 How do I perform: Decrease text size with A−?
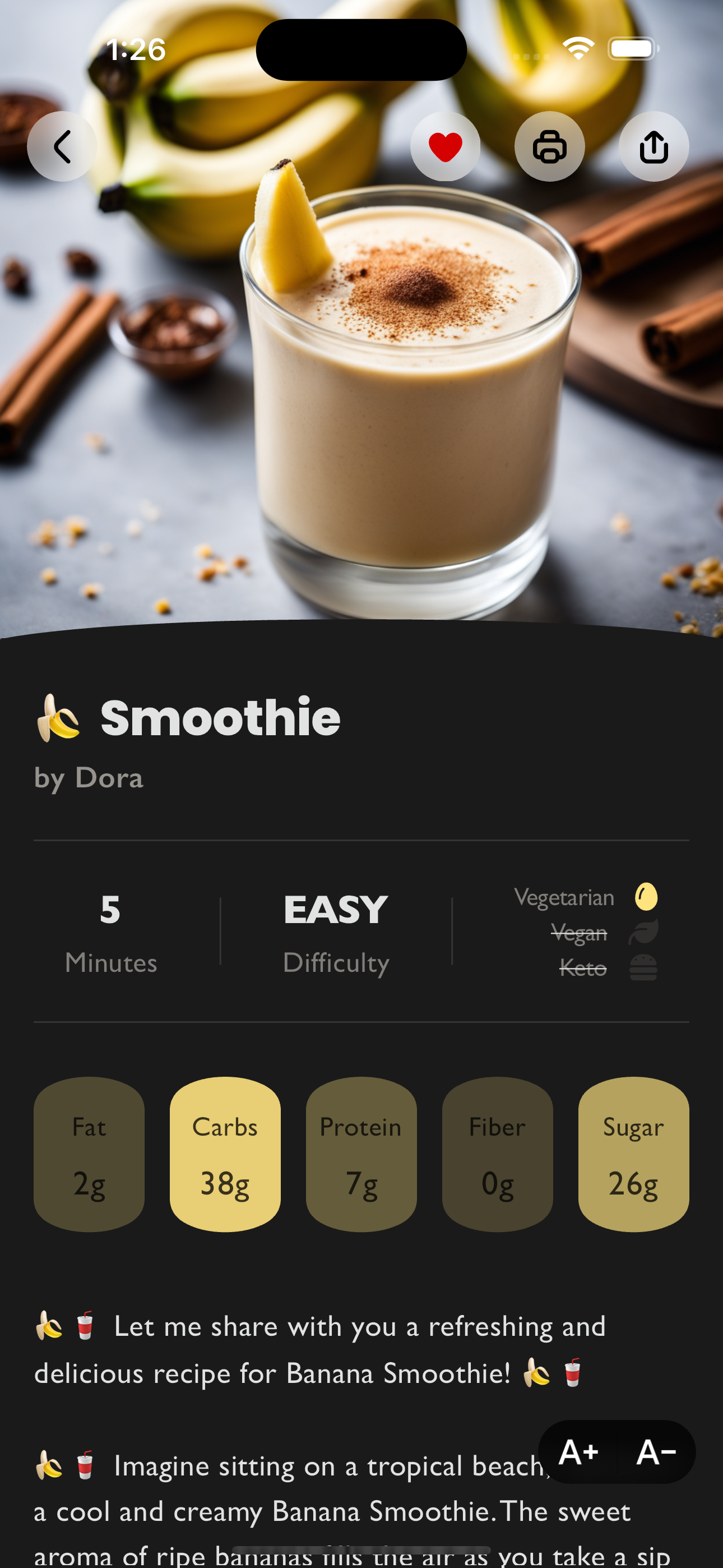pyautogui.click(x=656, y=1452)
